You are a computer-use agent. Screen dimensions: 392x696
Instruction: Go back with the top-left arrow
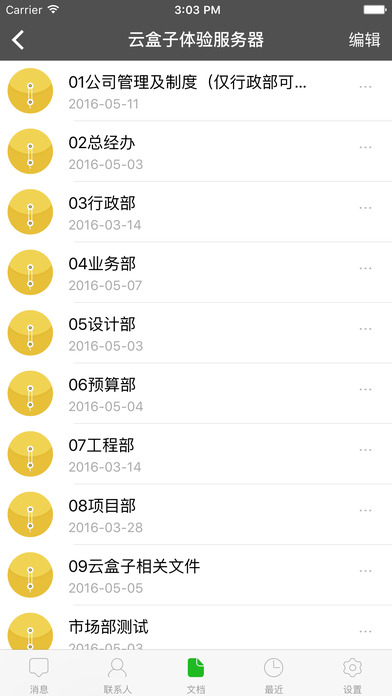pos(18,40)
